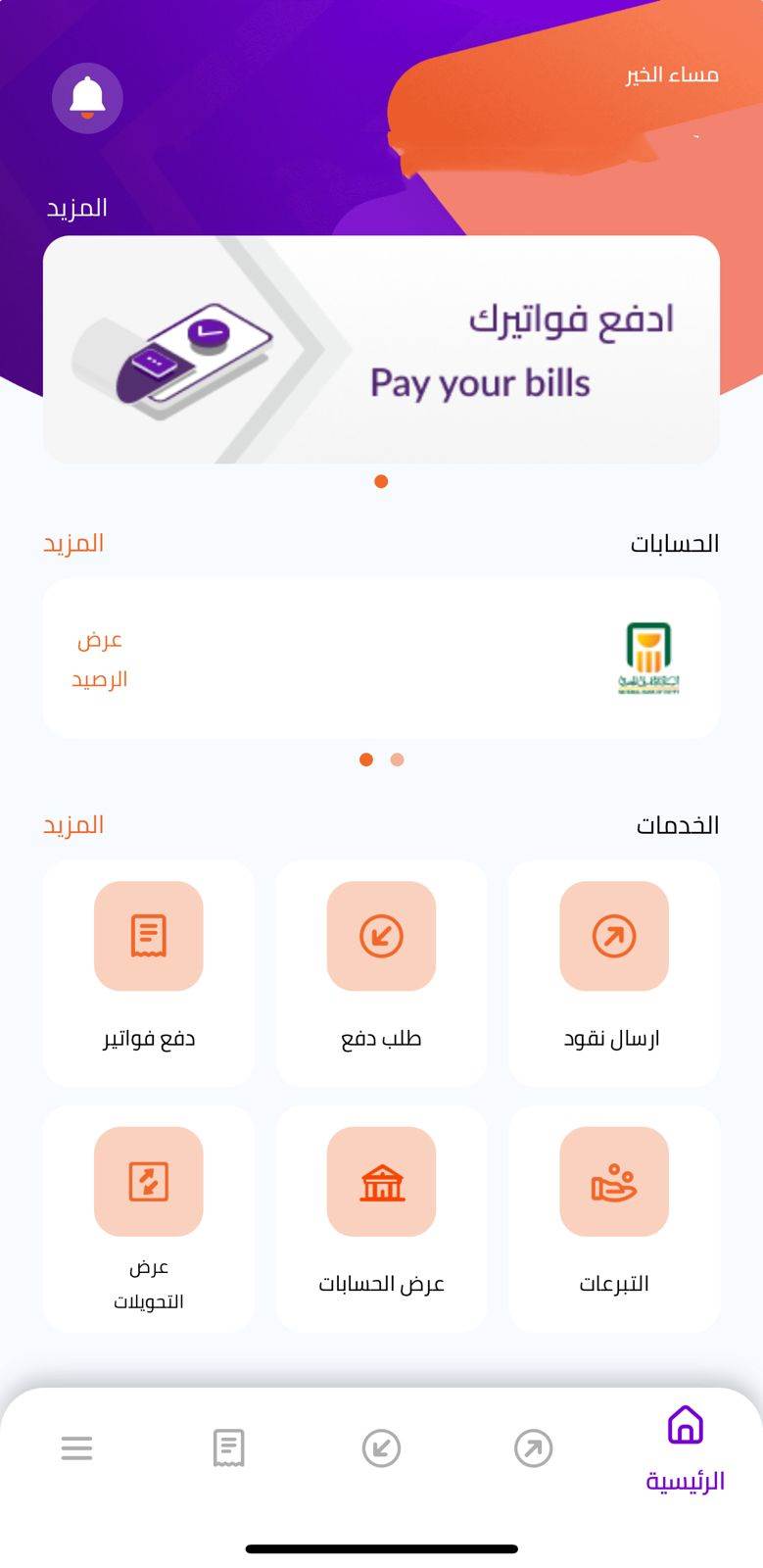Open the hamburger menu tab
Image resolution: width=763 pixels, height=1568 pixels.
point(76,1447)
